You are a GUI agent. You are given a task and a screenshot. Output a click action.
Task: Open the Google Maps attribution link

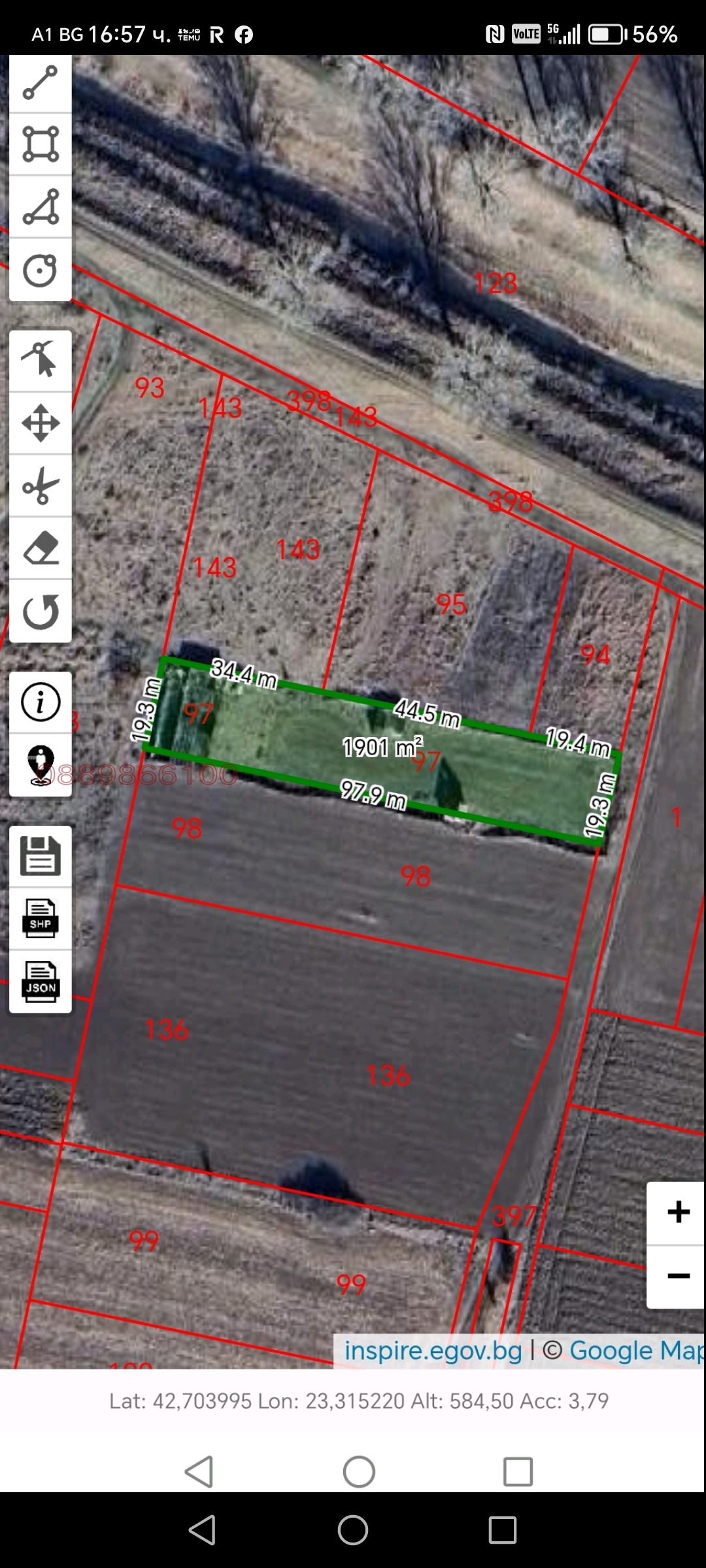(635, 1350)
